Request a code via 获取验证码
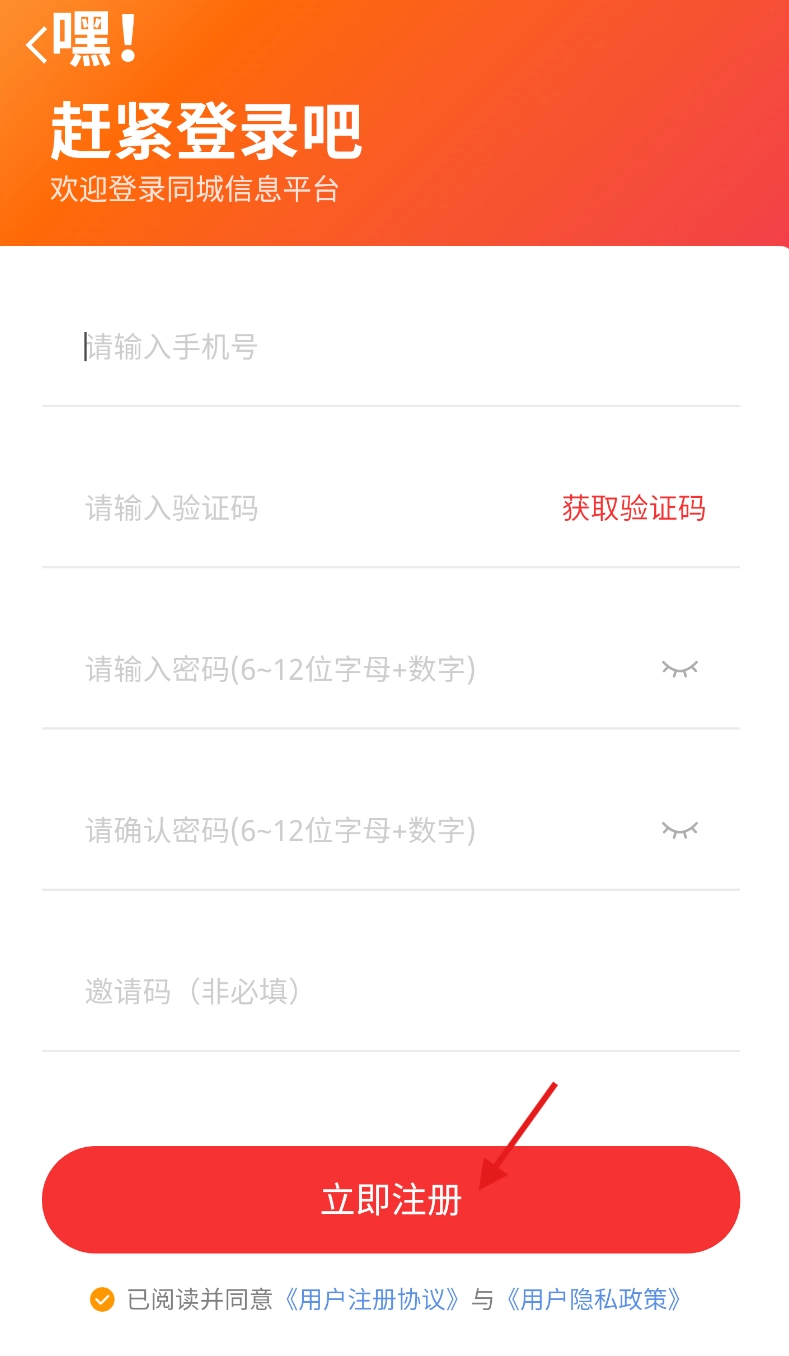 (x=633, y=509)
